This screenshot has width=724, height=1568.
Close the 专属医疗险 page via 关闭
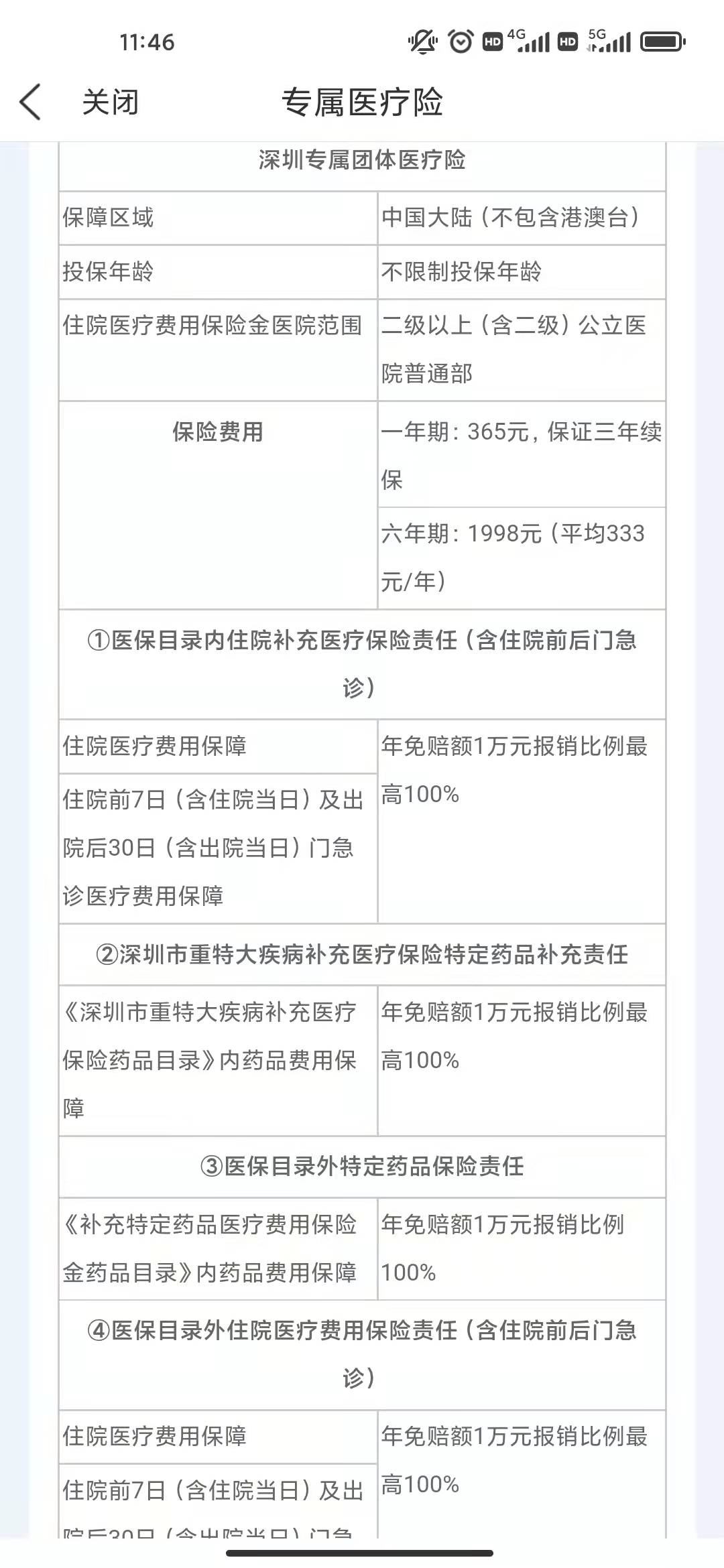pos(111,103)
